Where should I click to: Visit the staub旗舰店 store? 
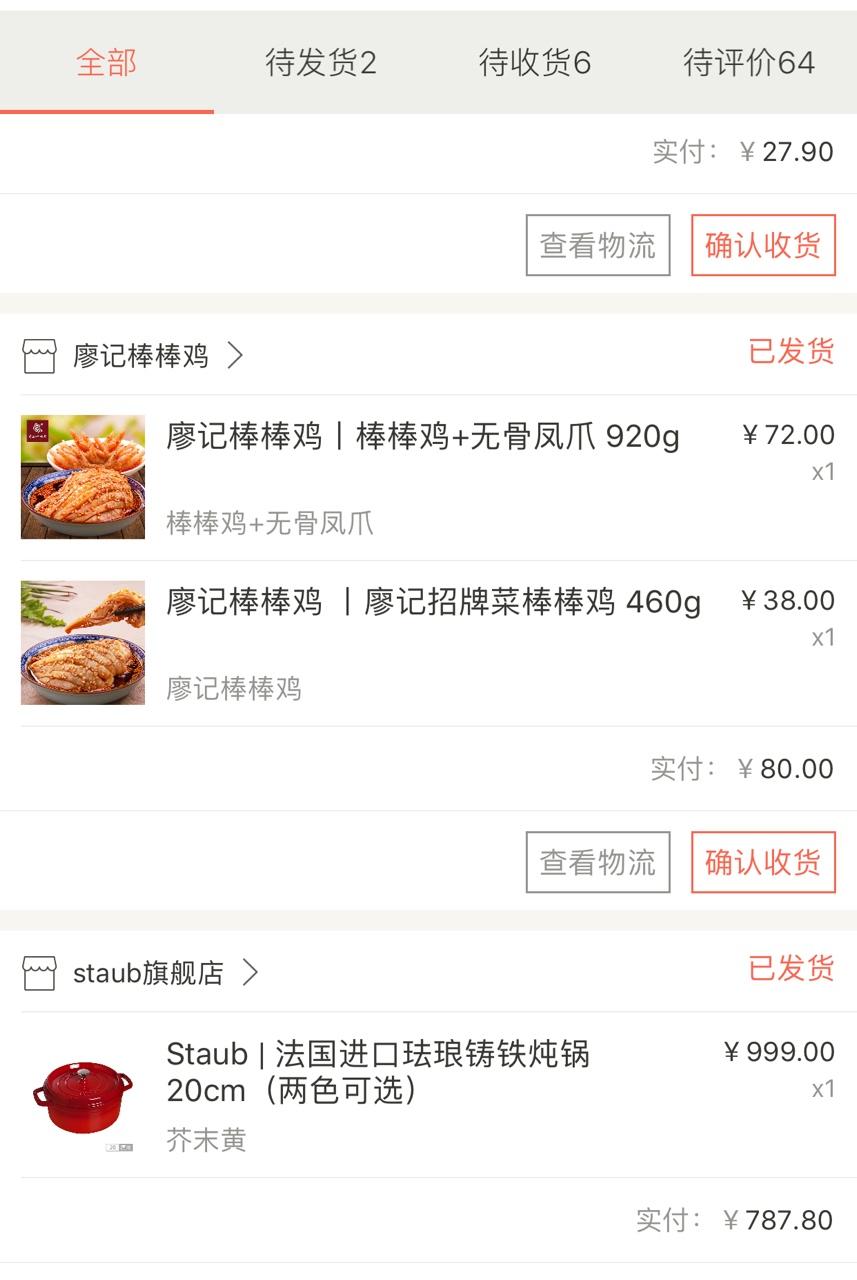[x=148, y=973]
